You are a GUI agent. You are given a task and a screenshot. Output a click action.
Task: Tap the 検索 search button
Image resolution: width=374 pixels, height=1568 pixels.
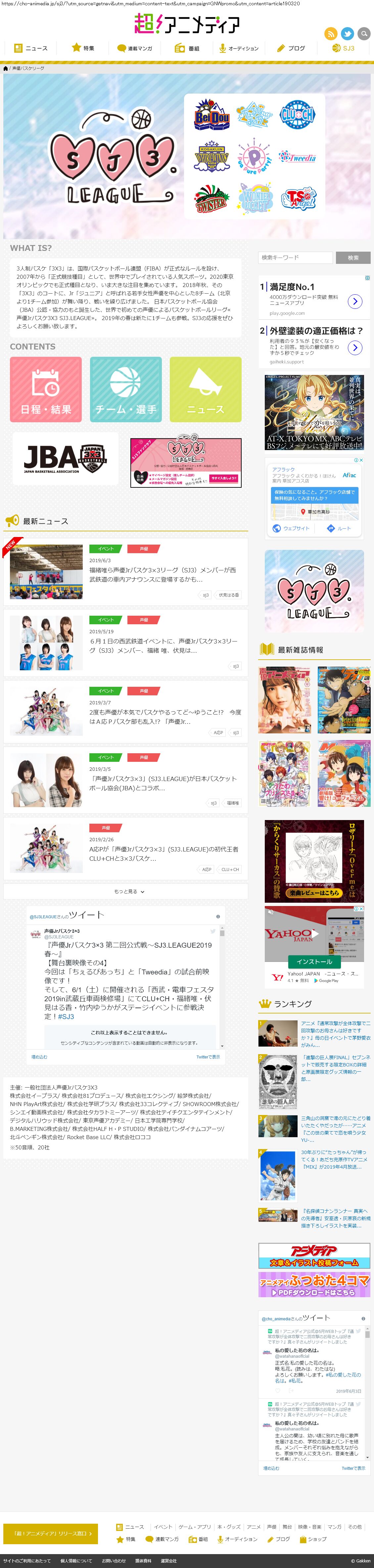tap(353, 258)
